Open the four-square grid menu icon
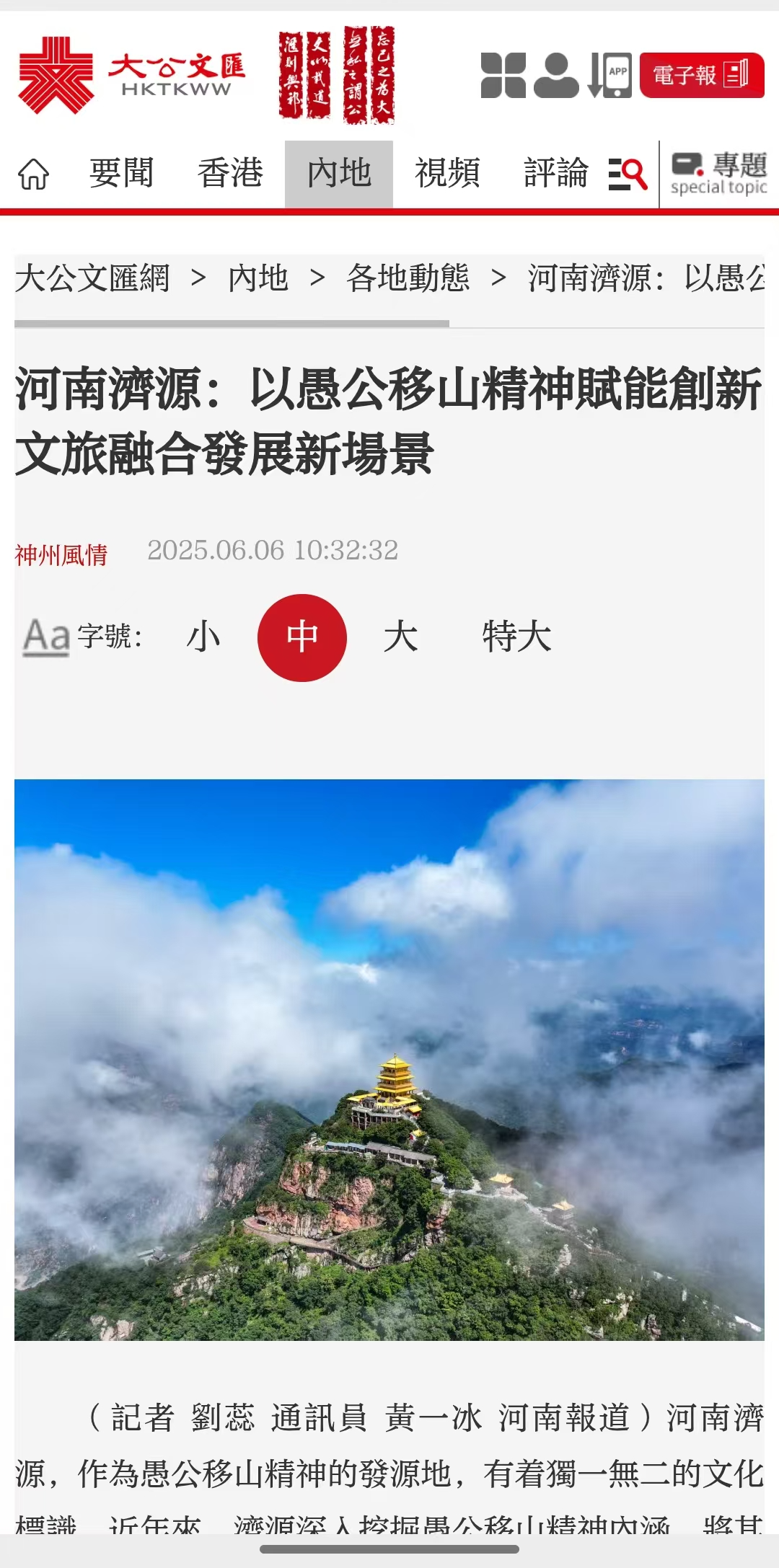Screen dimensions: 779x1568 [x=503, y=75]
